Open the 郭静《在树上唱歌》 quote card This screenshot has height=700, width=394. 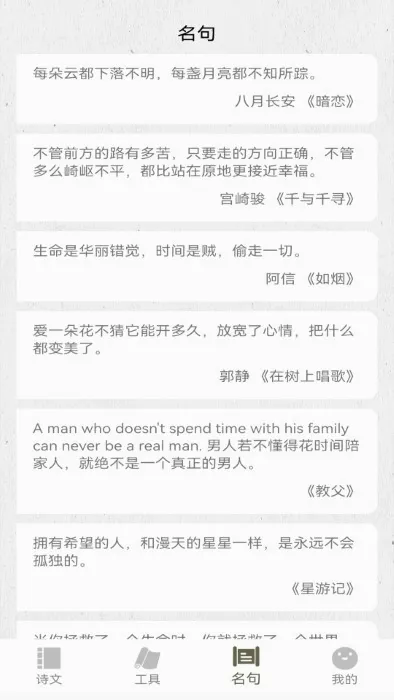point(197,355)
